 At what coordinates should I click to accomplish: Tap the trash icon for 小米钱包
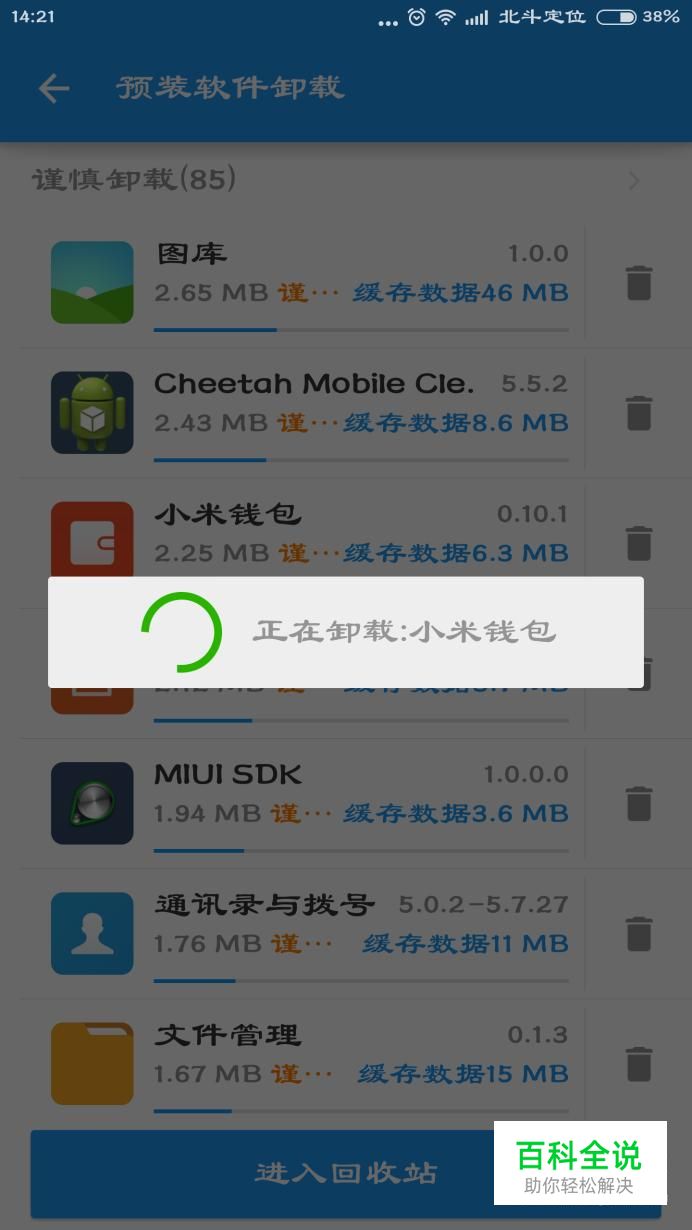[639, 543]
